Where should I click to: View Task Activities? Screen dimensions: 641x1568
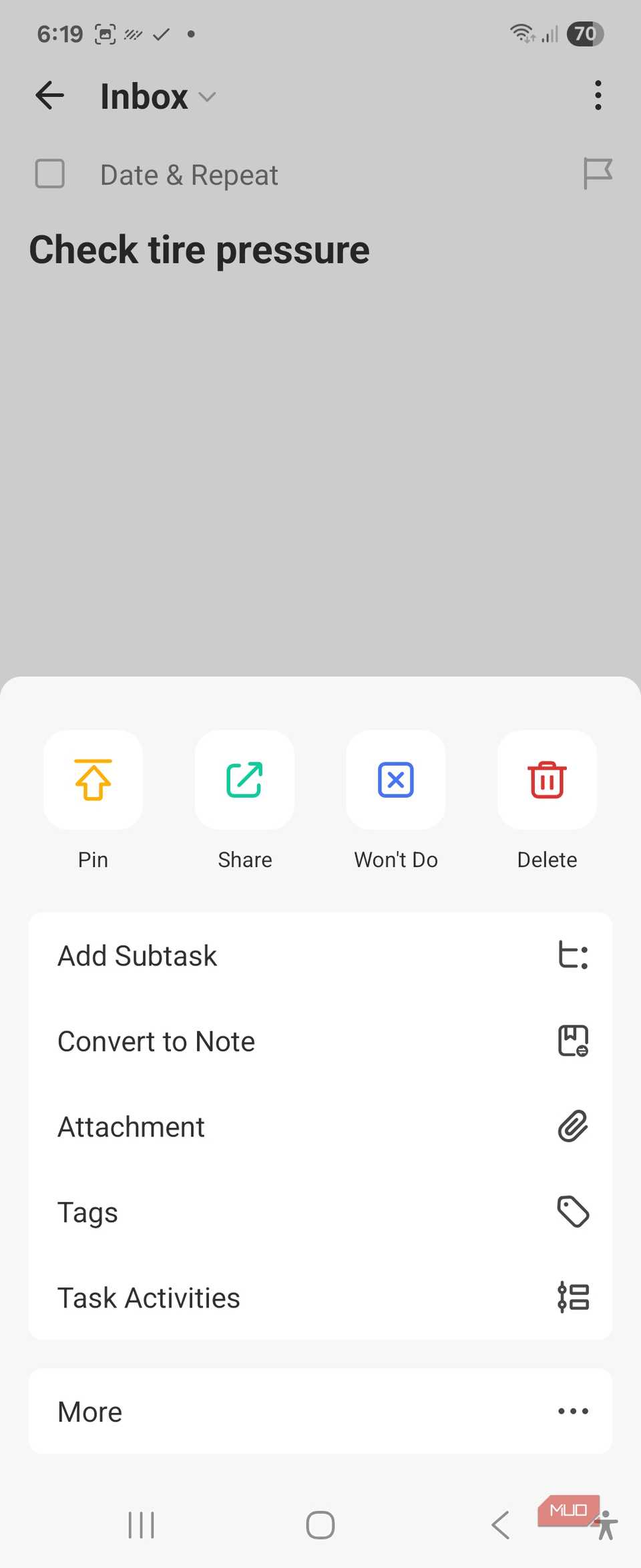click(320, 1297)
